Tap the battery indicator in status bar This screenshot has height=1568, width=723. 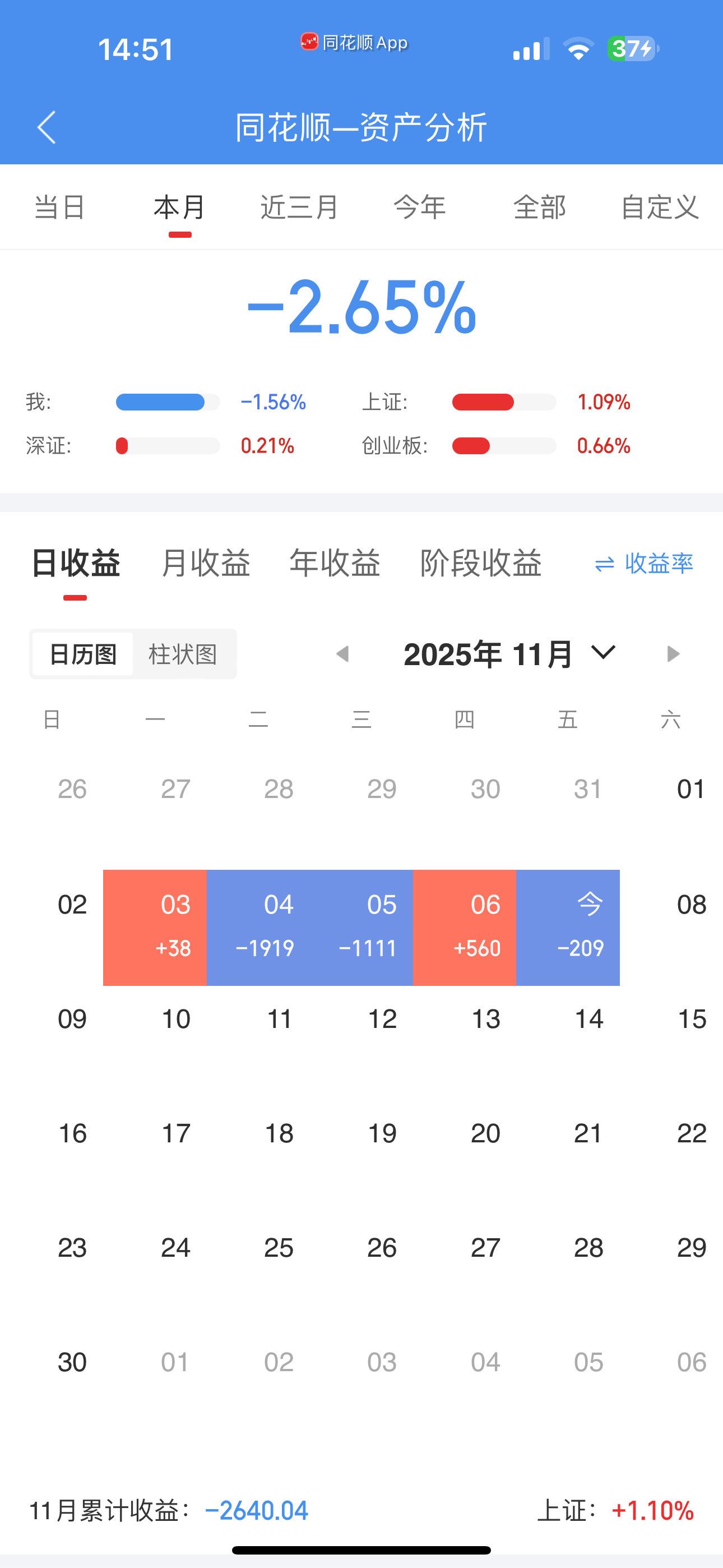click(x=631, y=50)
